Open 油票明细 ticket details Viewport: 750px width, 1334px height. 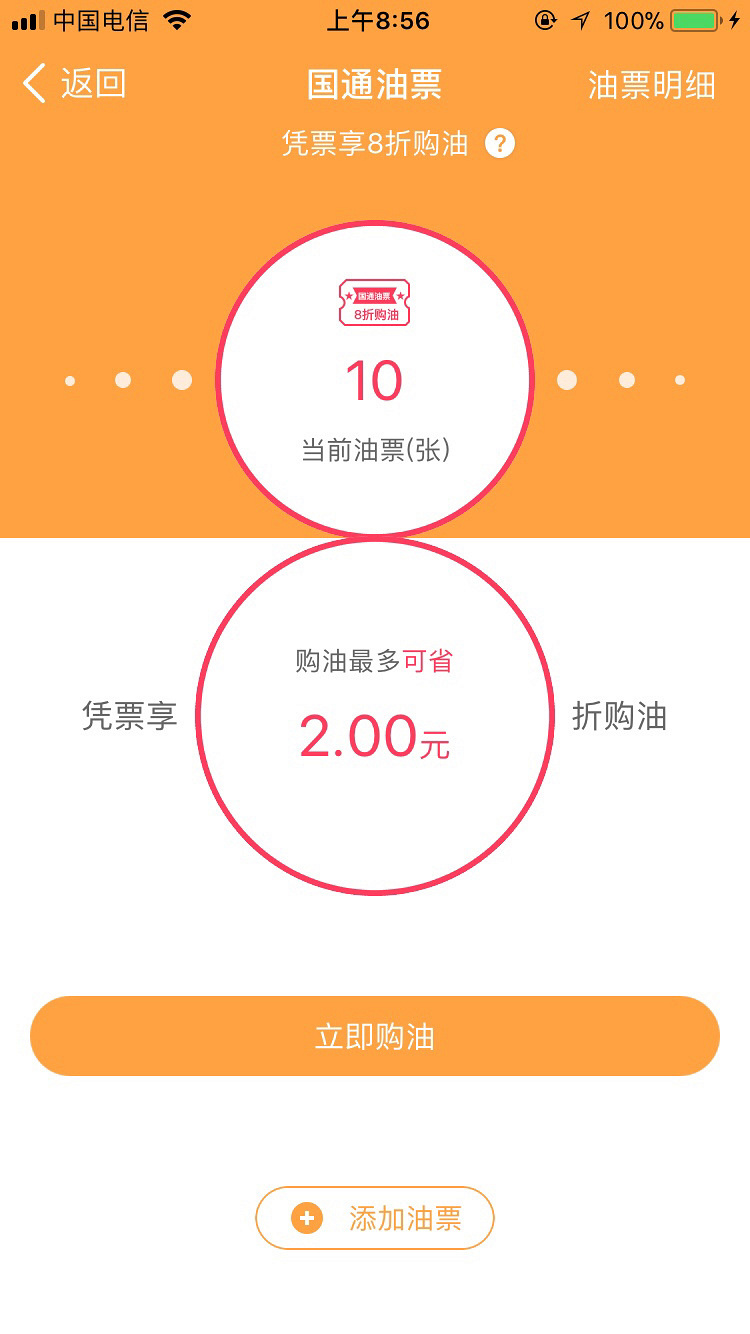(652, 87)
